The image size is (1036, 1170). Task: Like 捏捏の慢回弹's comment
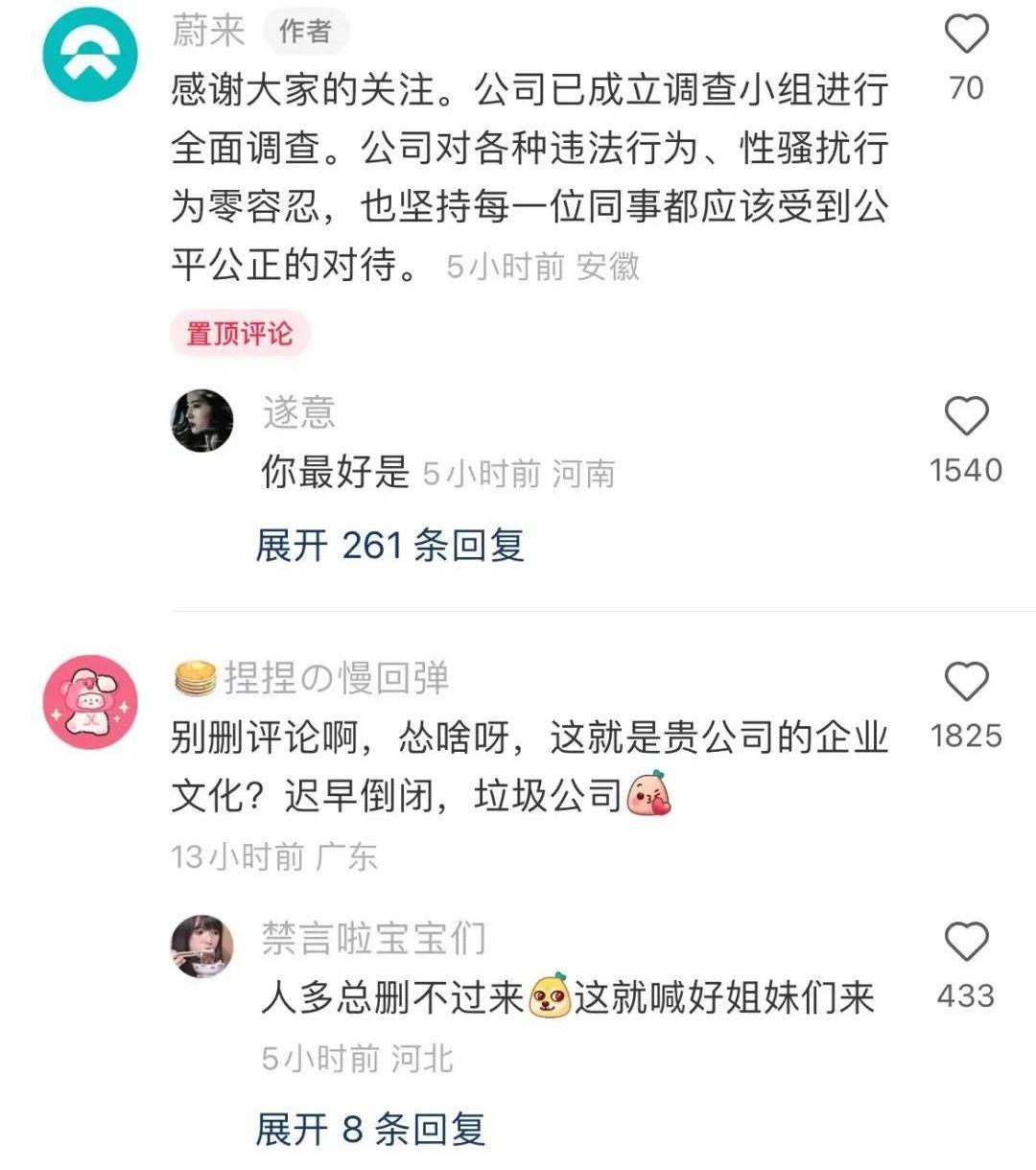coord(966,682)
